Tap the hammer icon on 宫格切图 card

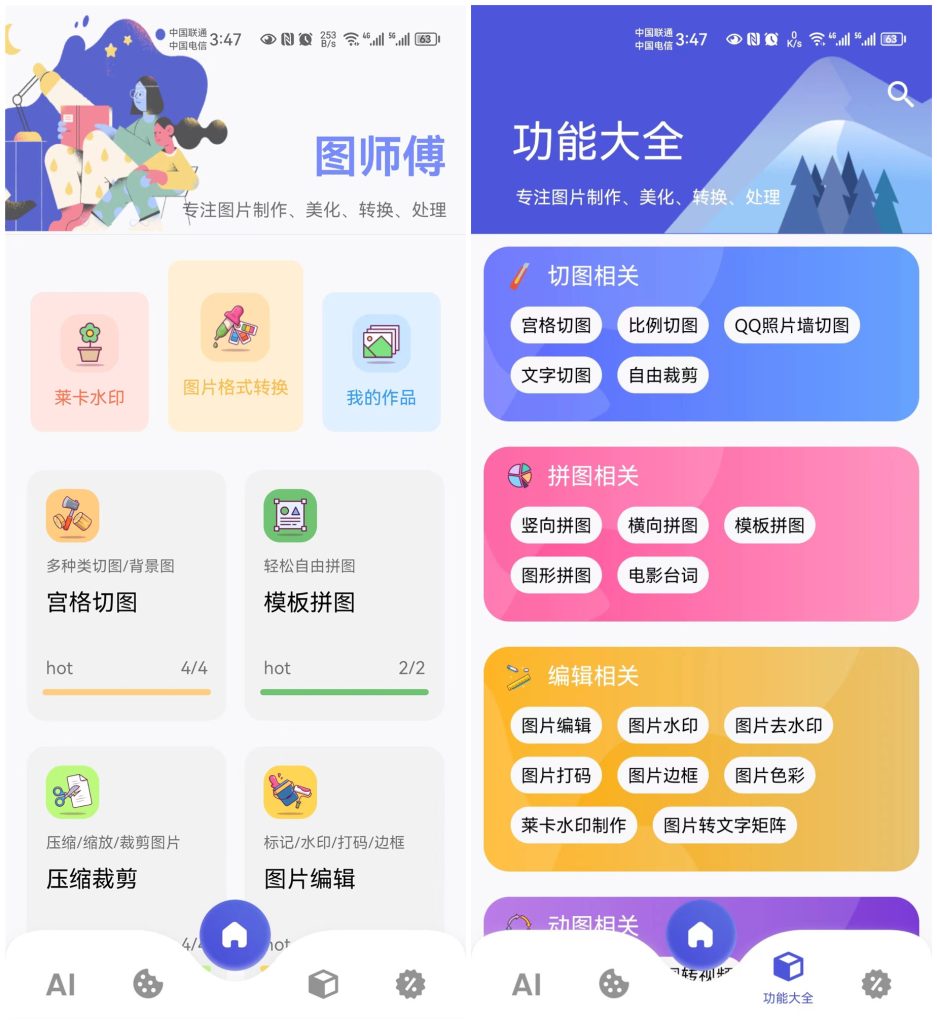click(x=69, y=515)
